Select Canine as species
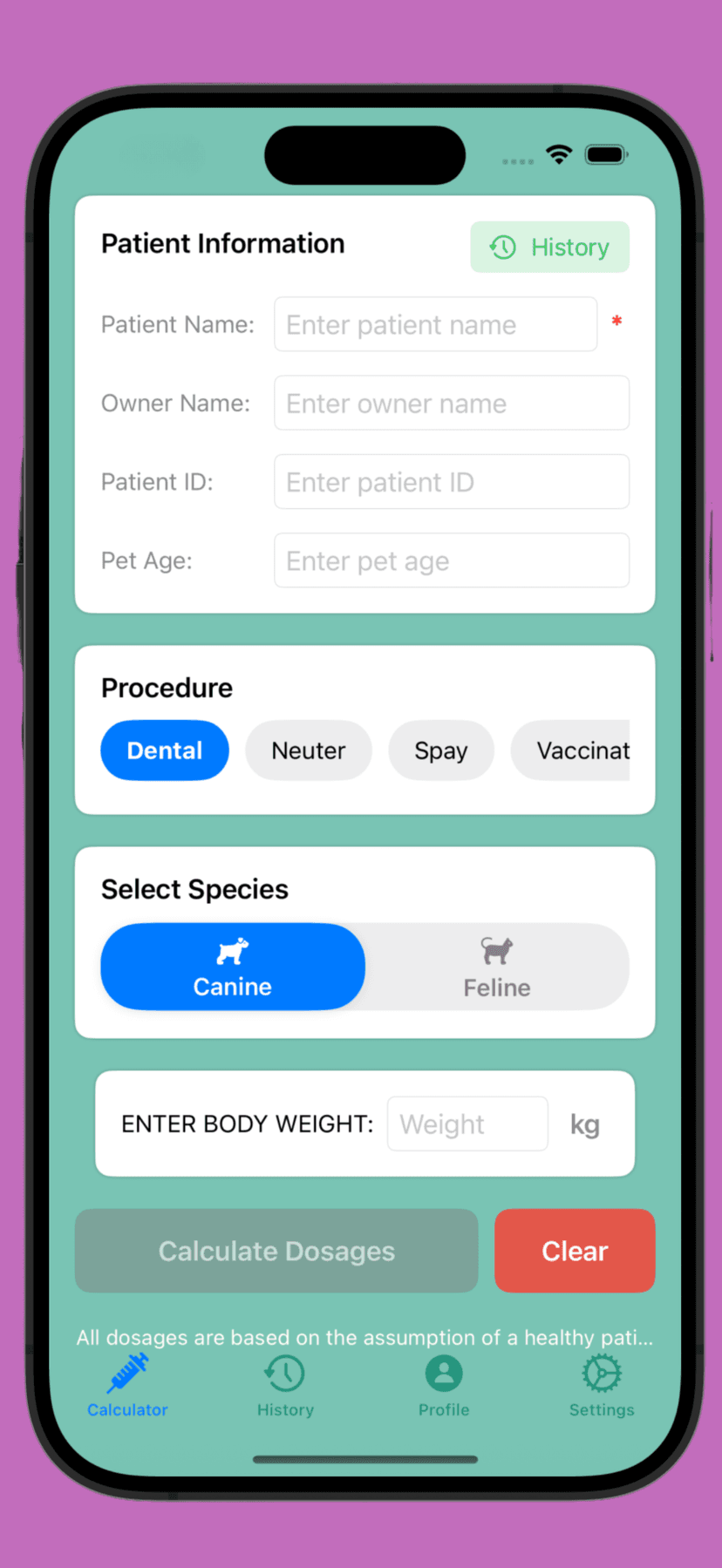This screenshot has height=1568, width=722. [232, 967]
